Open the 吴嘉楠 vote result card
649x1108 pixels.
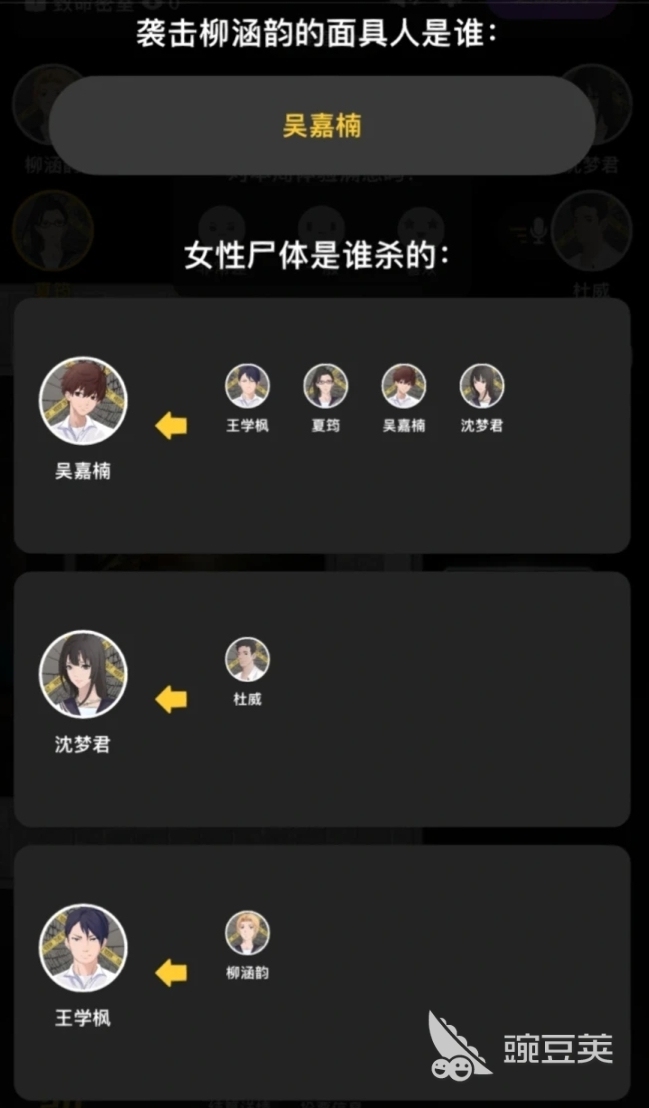pyautogui.click(x=322, y=425)
